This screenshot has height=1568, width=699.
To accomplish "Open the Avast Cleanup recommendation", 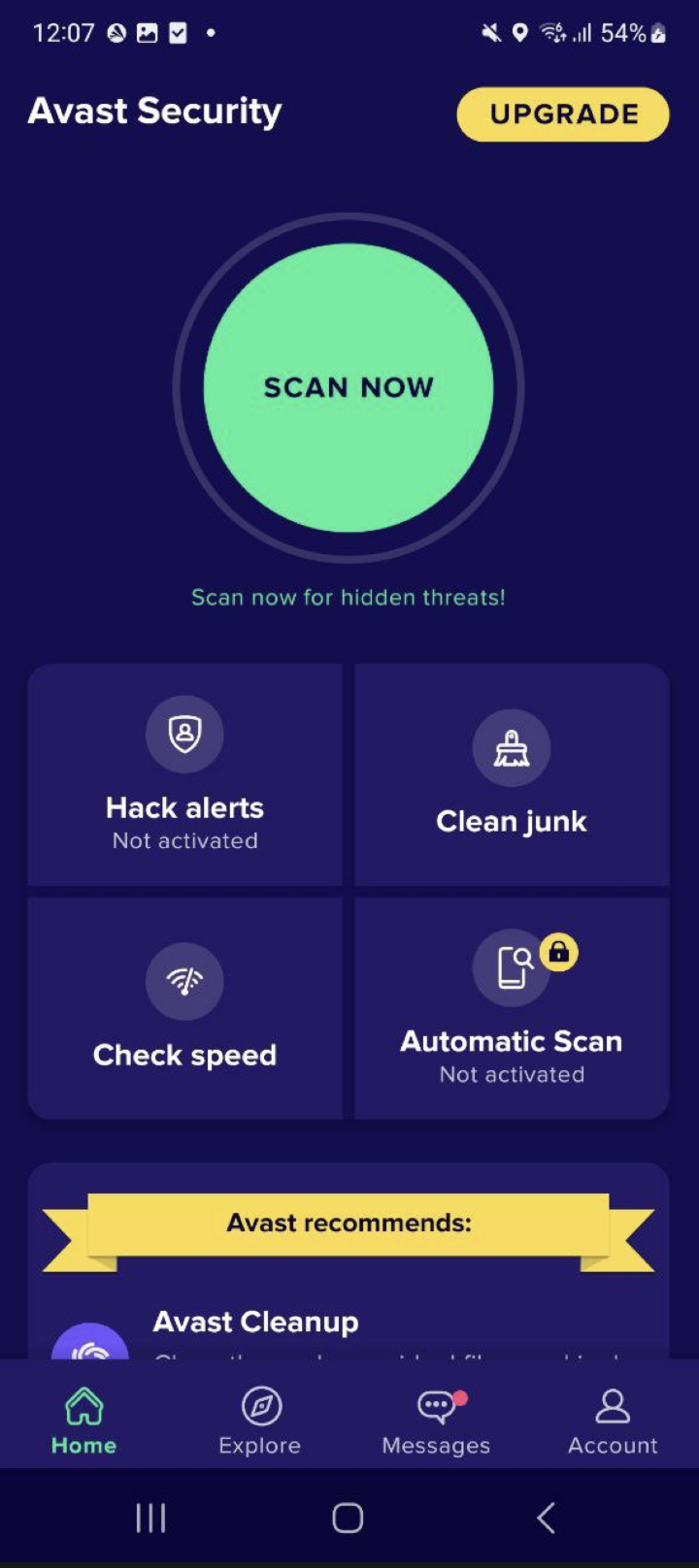I will pyautogui.click(x=255, y=1323).
